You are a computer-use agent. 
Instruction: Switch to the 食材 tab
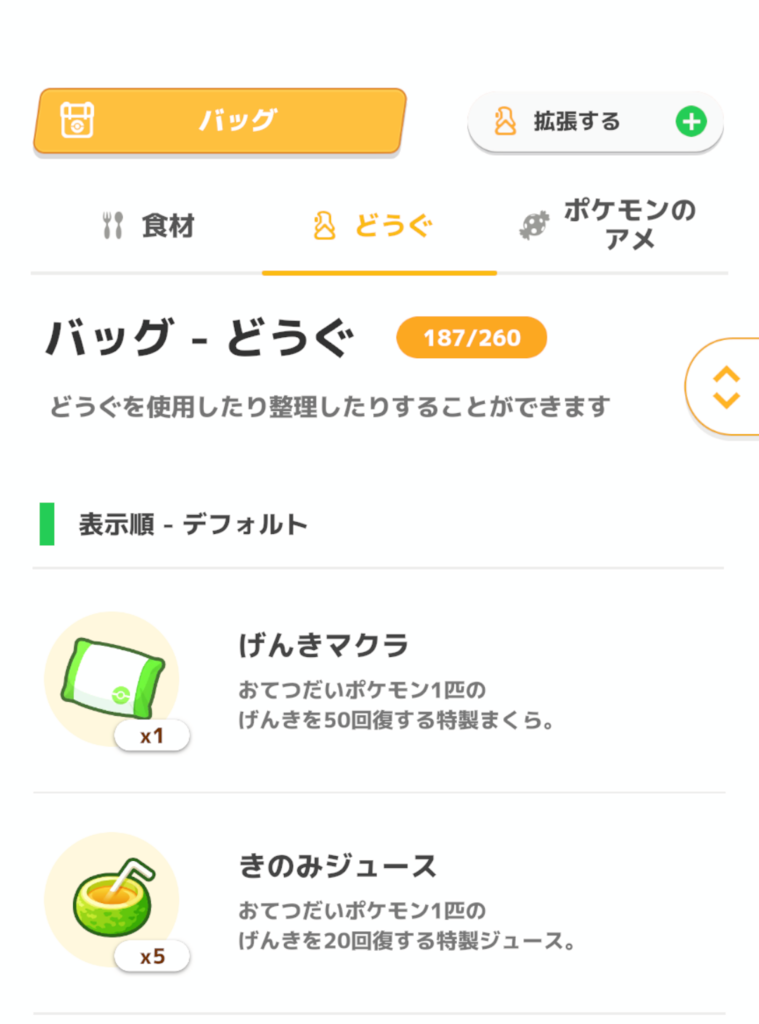point(148,227)
